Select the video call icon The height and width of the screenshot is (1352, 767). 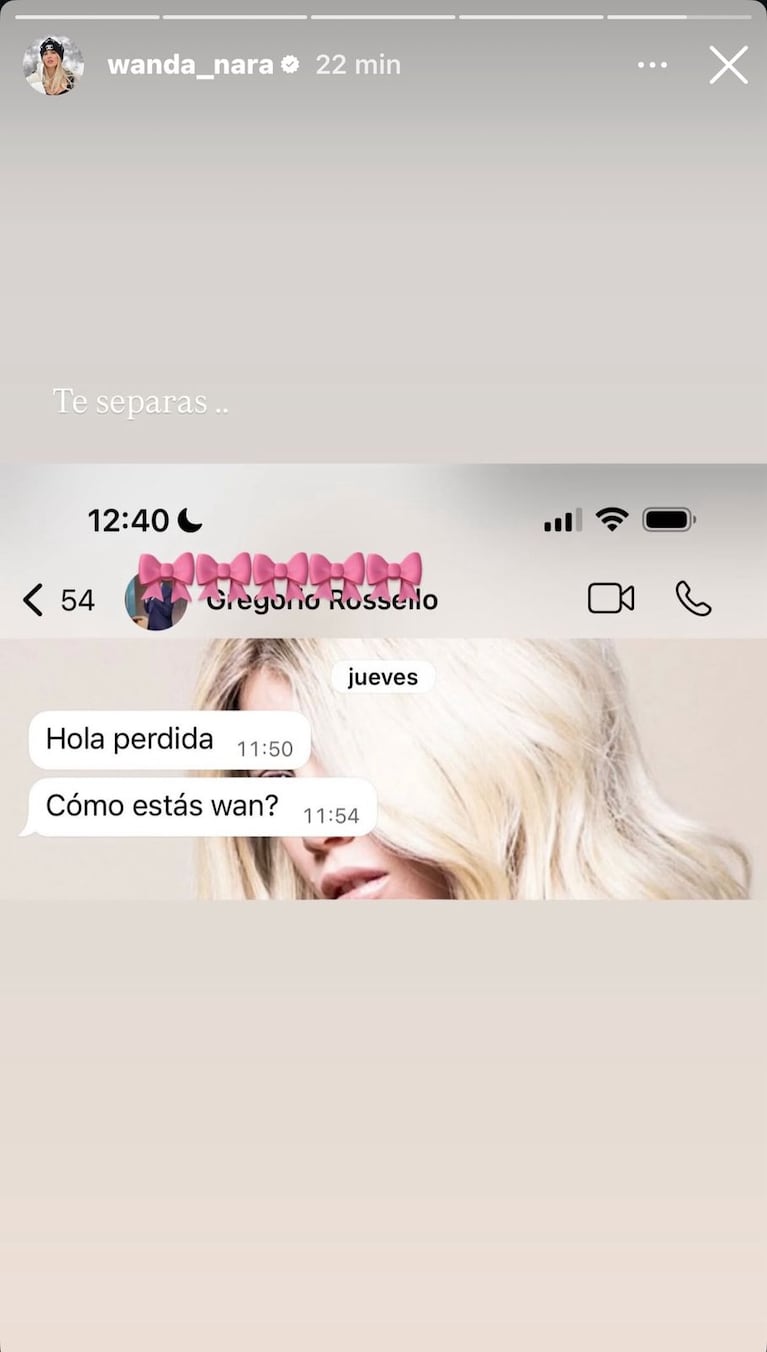coord(611,597)
